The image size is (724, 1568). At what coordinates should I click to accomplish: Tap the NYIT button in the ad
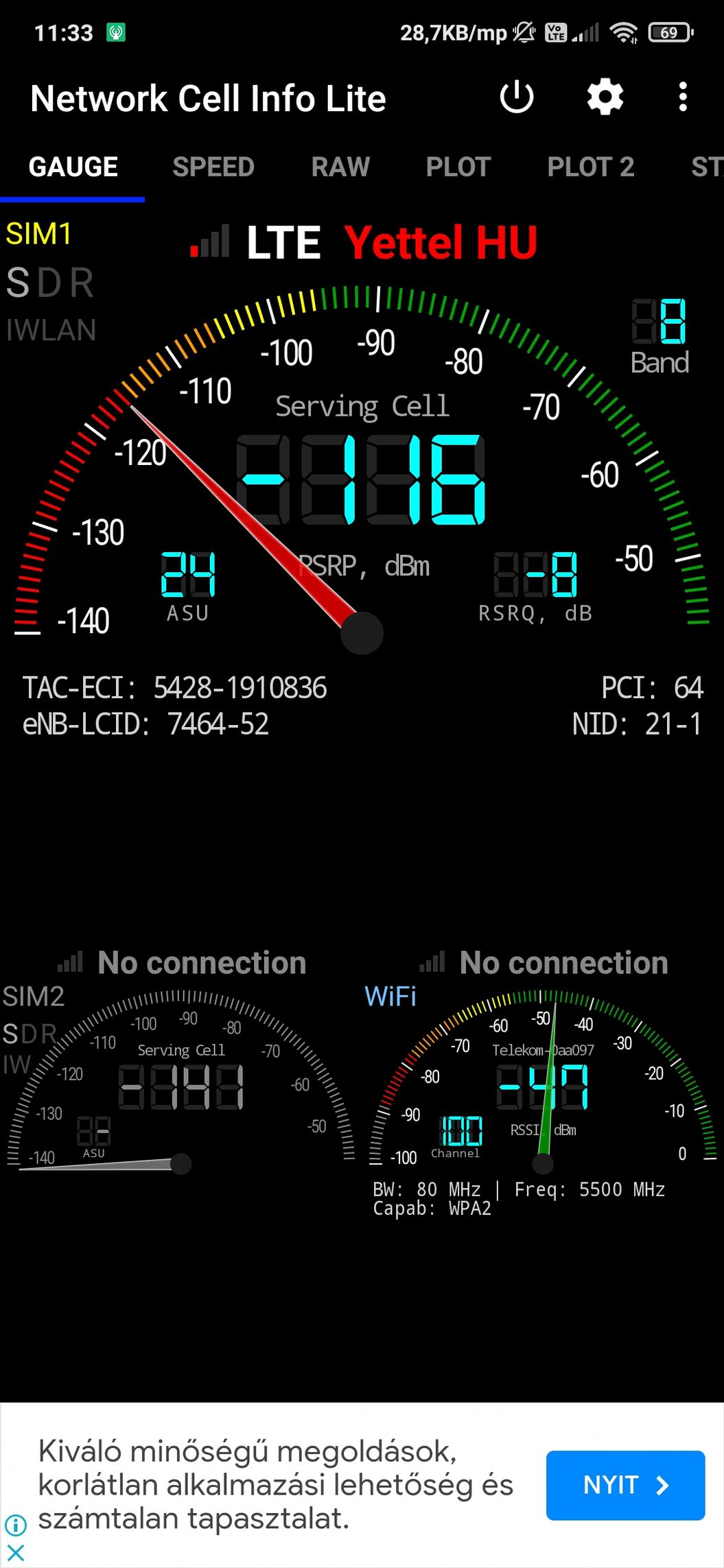[x=625, y=1485]
